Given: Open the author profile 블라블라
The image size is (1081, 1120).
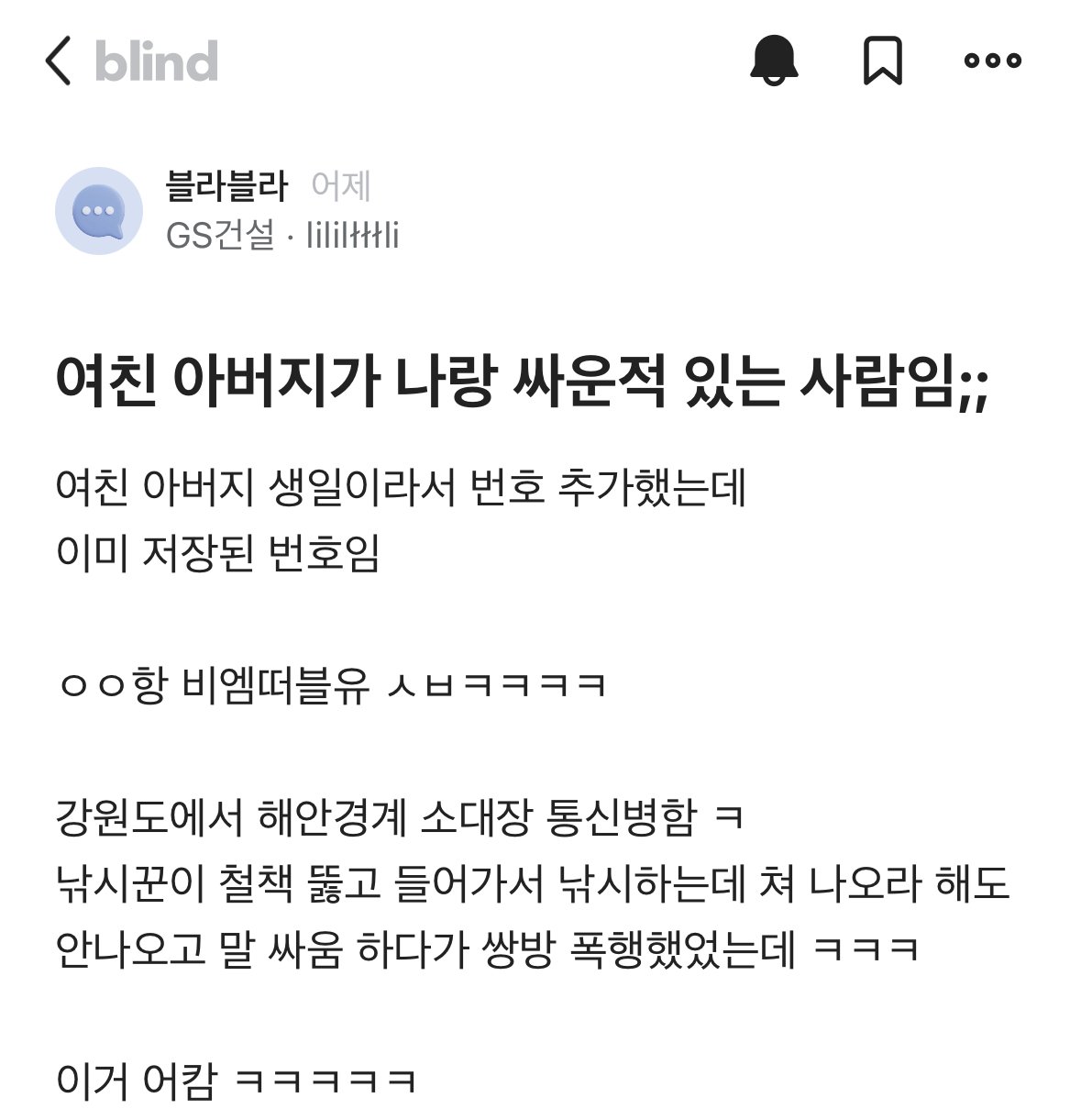Looking at the screenshot, I should 228,186.
